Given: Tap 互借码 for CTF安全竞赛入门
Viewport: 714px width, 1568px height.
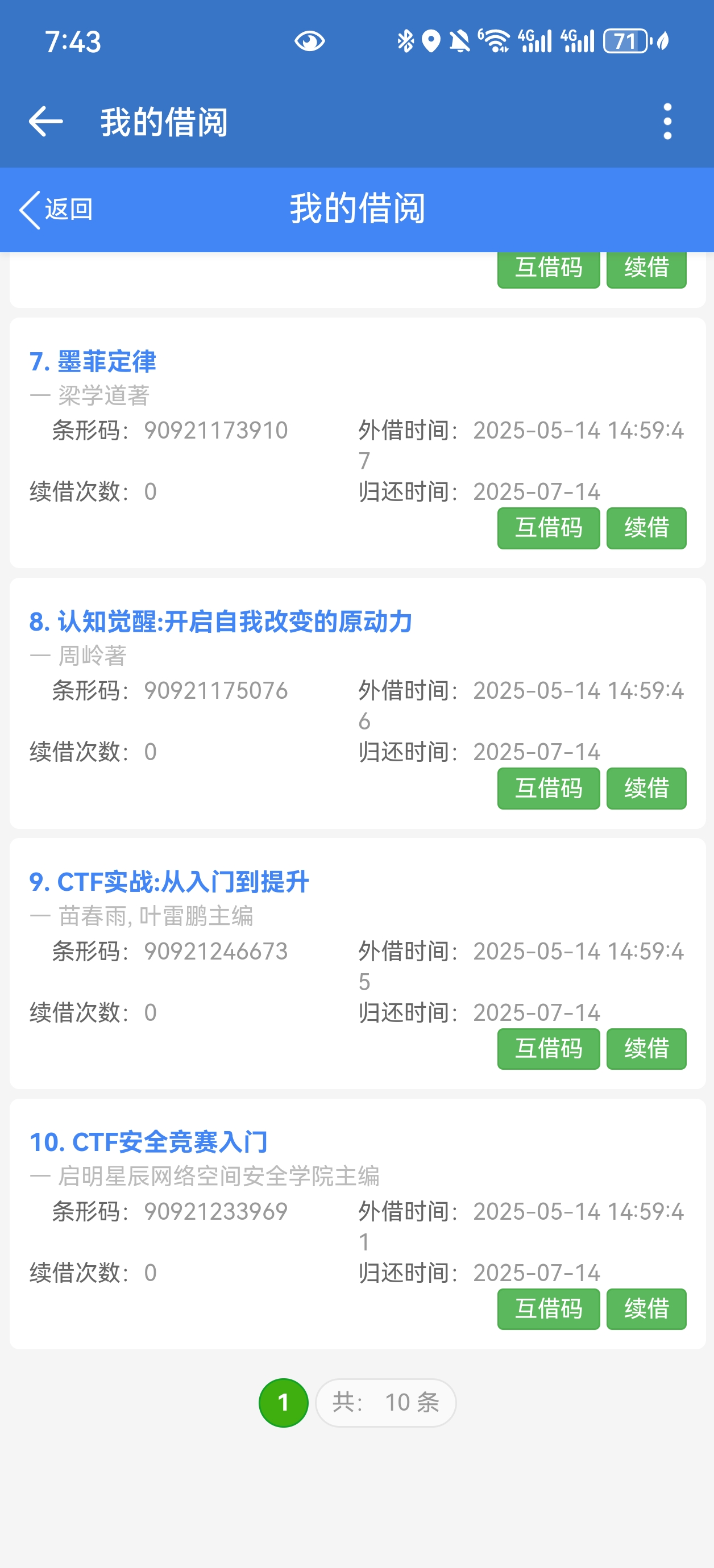Looking at the screenshot, I should coord(549,1309).
